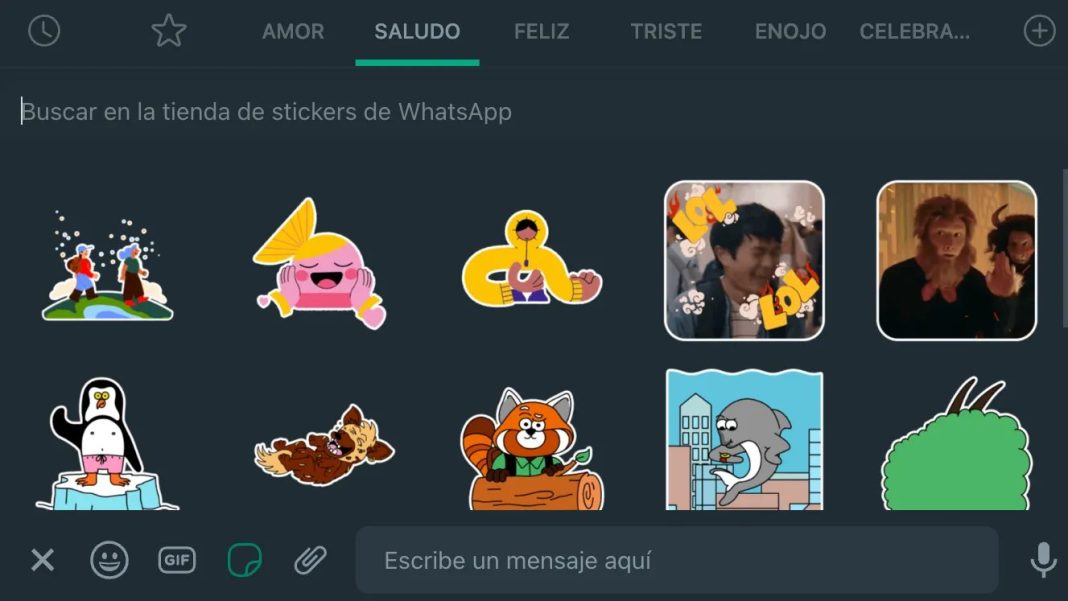
Task: Add new sticker packs with plus icon
Action: pyautogui.click(x=1040, y=31)
